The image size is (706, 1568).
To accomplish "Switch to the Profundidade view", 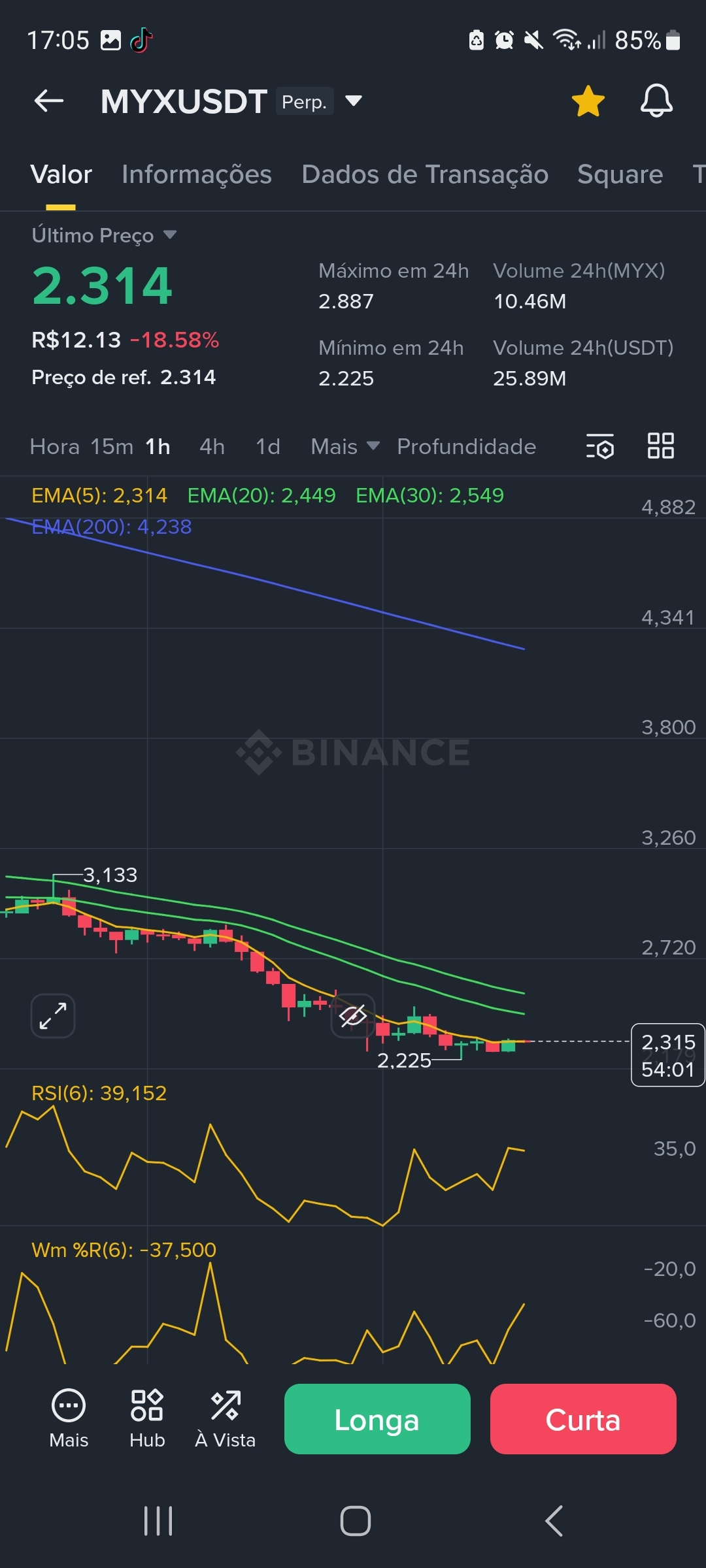I will pyautogui.click(x=466, y=447).
